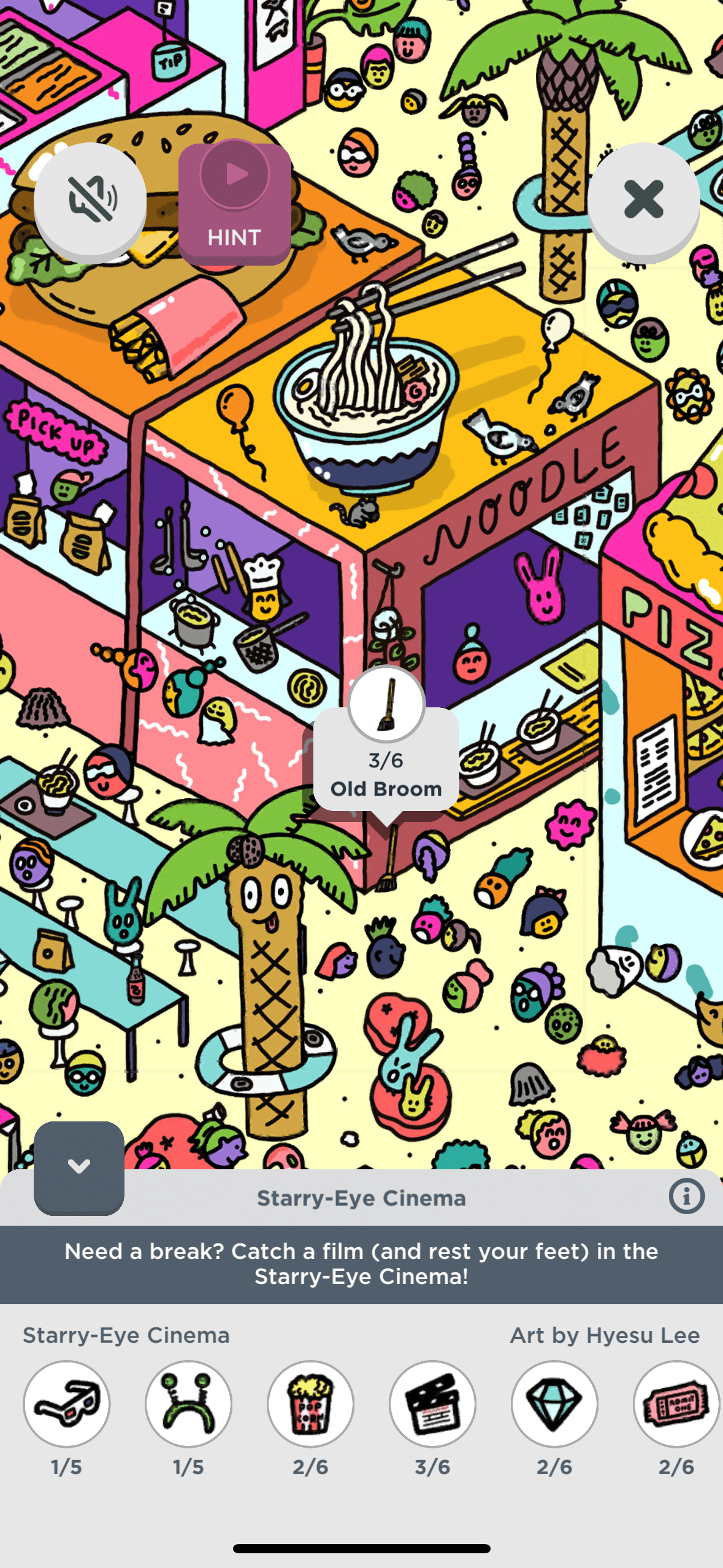Collapse the bottom panel with the chevron

click(x=79, y=1167)
